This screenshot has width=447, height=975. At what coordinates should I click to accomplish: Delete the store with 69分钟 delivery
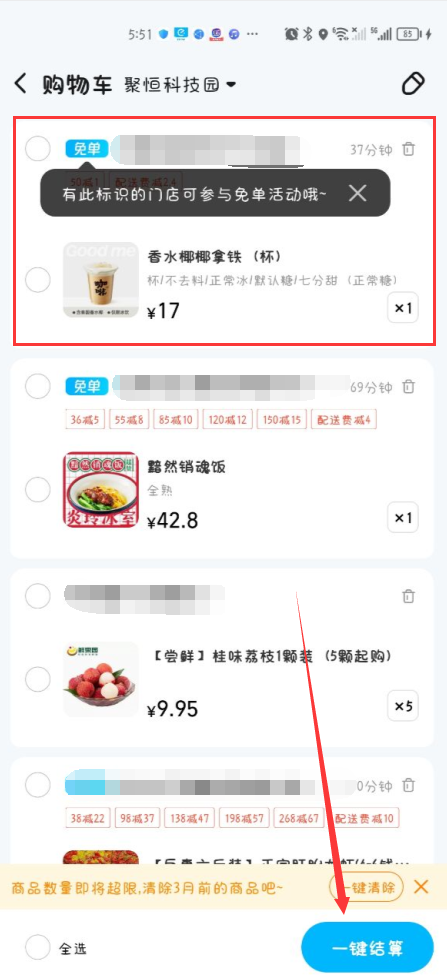408,387
